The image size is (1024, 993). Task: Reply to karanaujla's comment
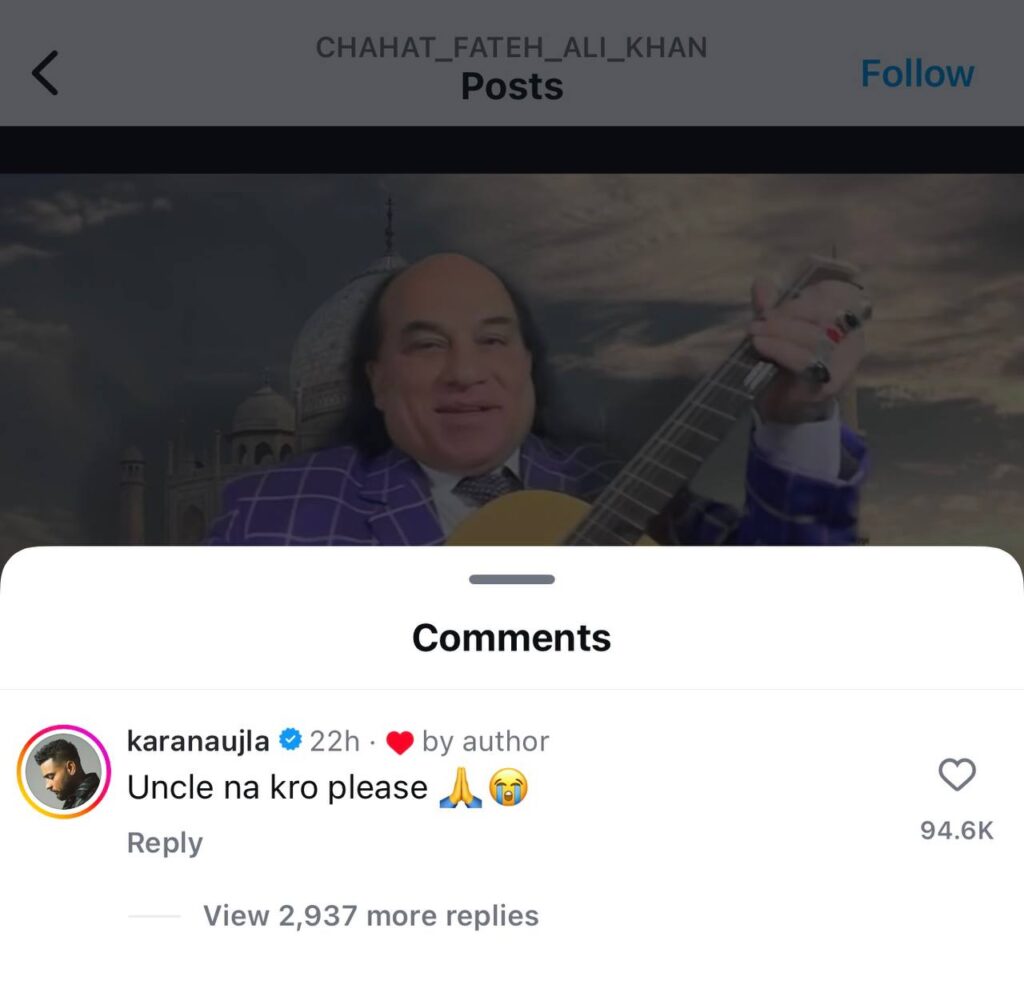(164, 843)
